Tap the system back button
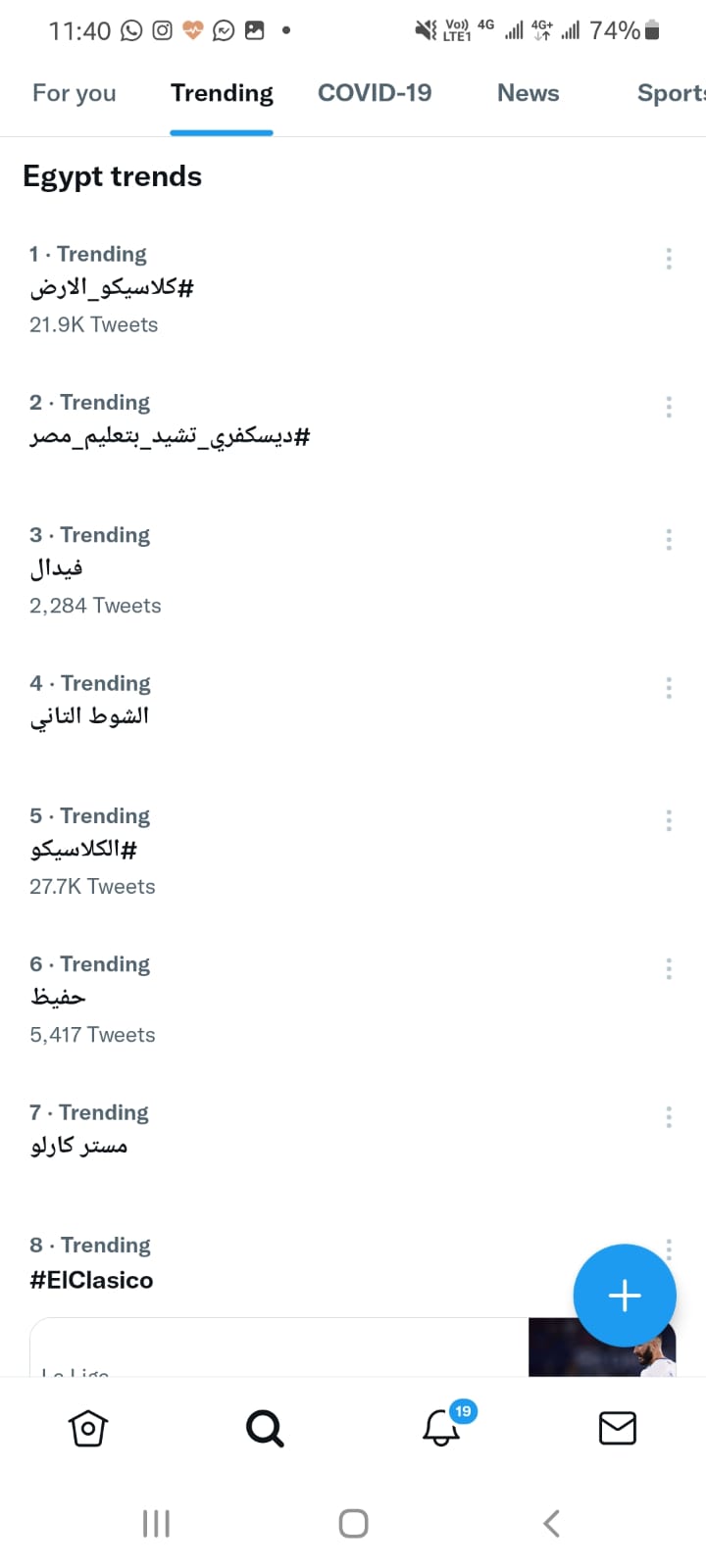This screenshot has width=706, height=1568. tap(551, 1523)
